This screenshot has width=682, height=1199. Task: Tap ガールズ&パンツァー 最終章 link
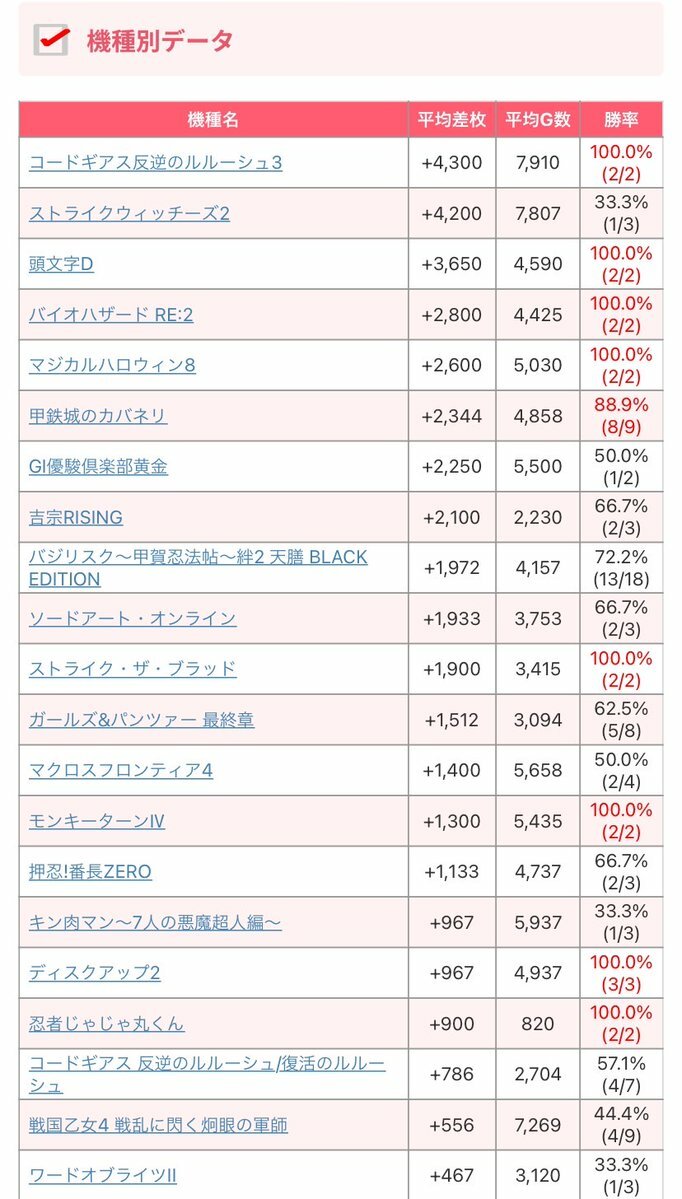[x=141, y=720]
